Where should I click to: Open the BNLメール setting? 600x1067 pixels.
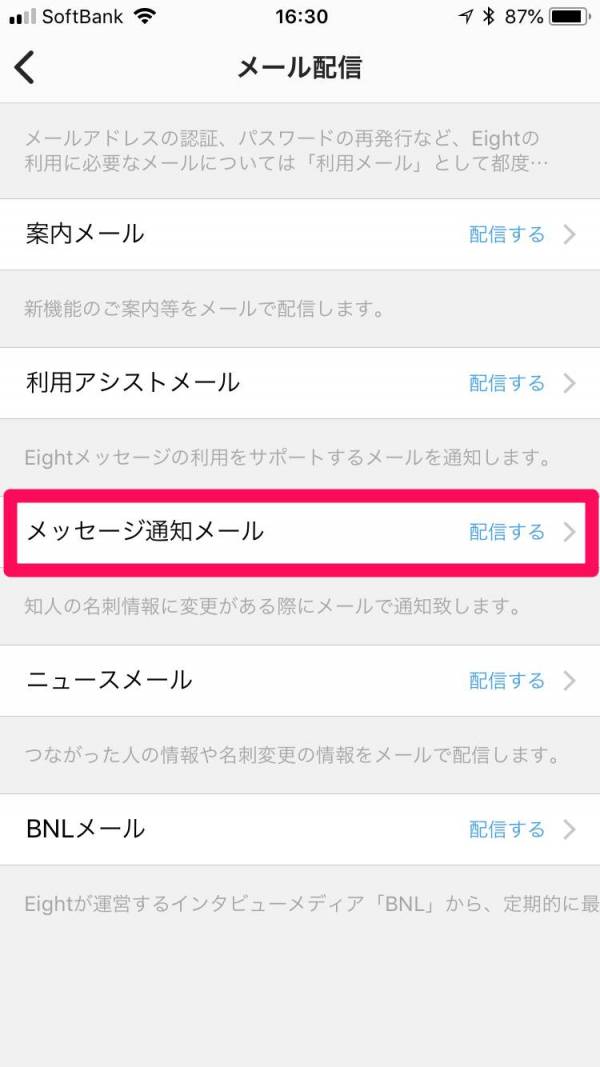coord(300,829)
